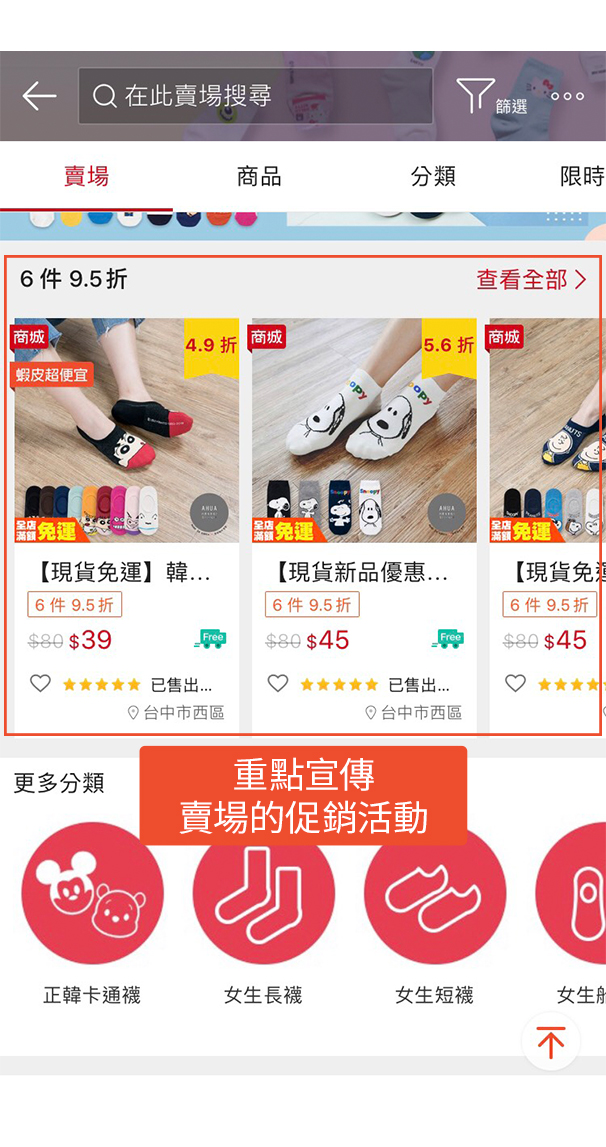
Task: Select the 賣場 tab
Action: [86, 177]
